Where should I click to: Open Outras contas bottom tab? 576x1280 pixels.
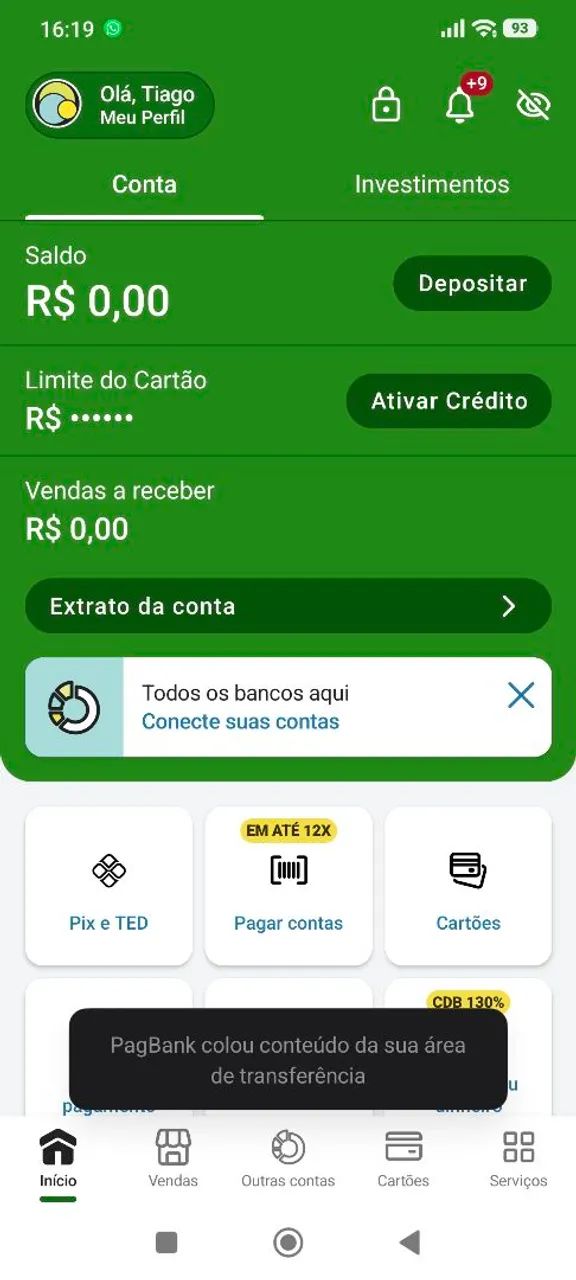288,1159
